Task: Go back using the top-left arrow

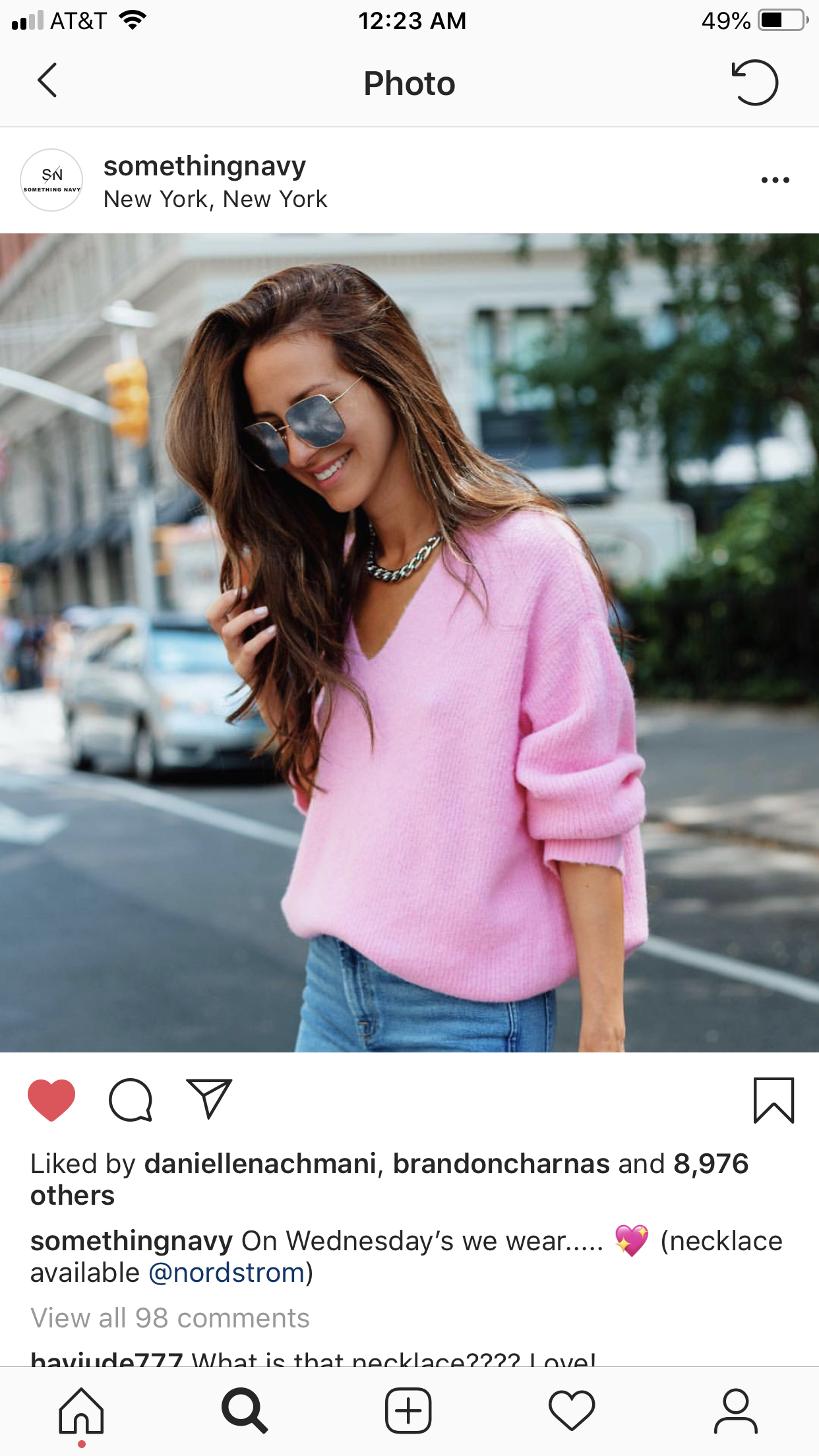Action: coord(47,82)
